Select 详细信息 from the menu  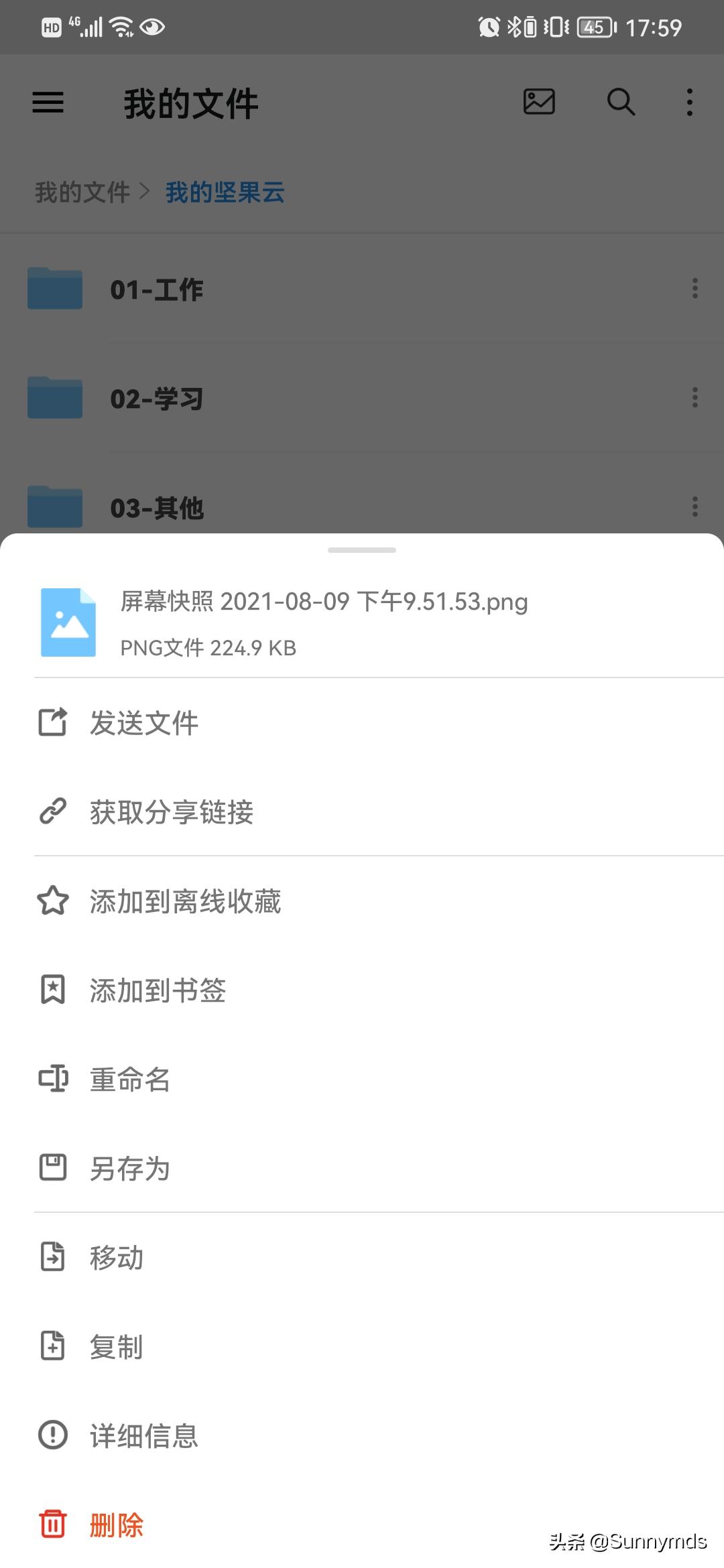[143, 1435]
